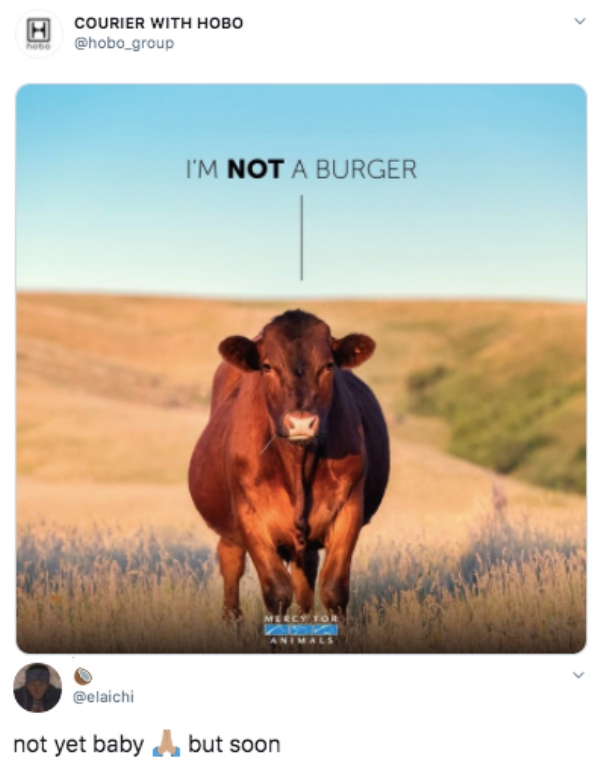Open the Courier with Hobo profile avatar
This screenshot has height=766, width=600.
point(38,33)
